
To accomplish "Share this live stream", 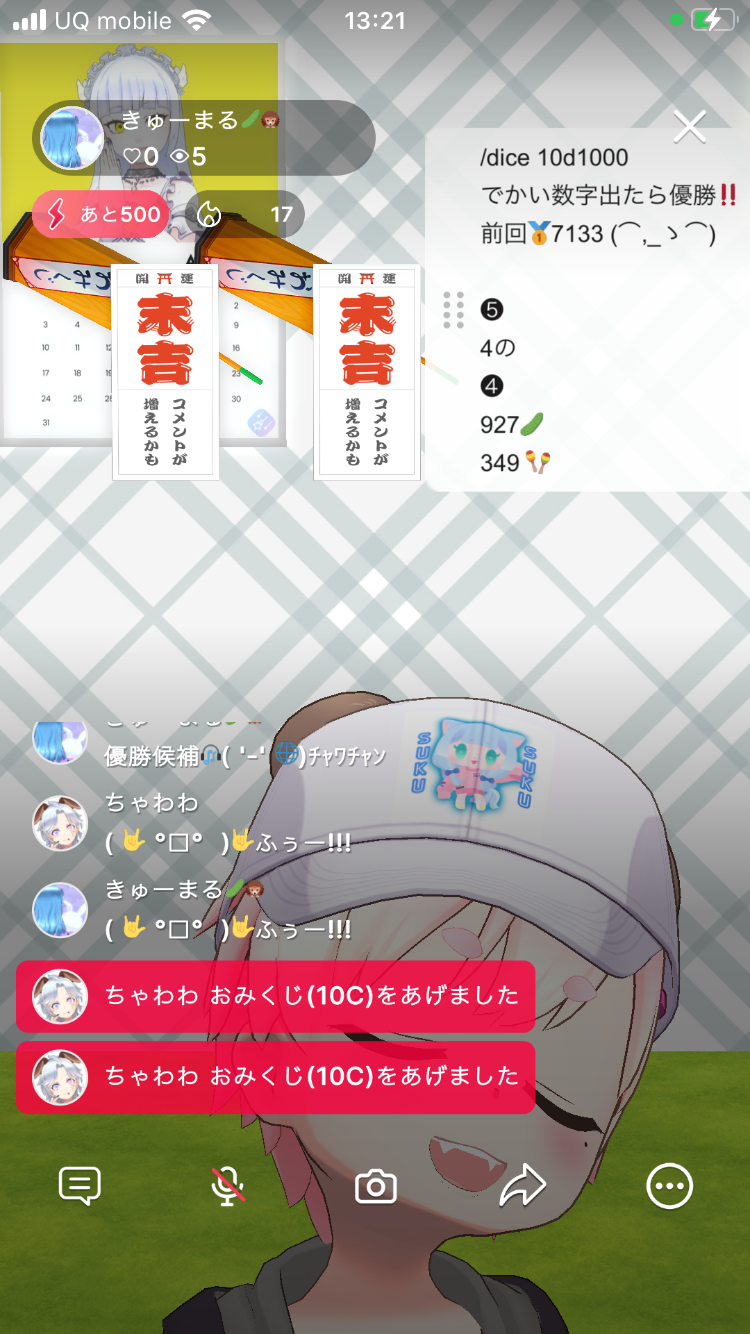I will click(x=522, y=1187).
